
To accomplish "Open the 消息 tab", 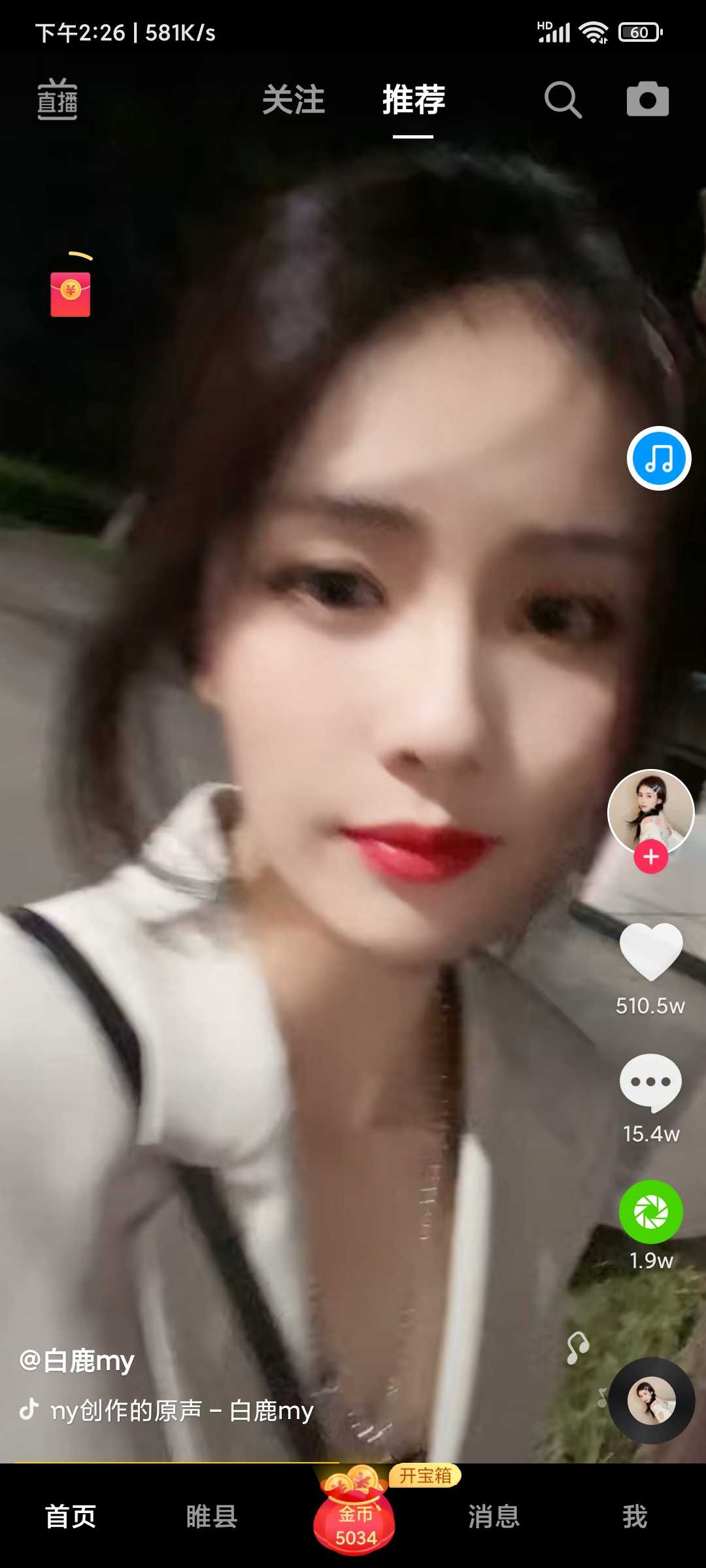I will [494, 1516].
